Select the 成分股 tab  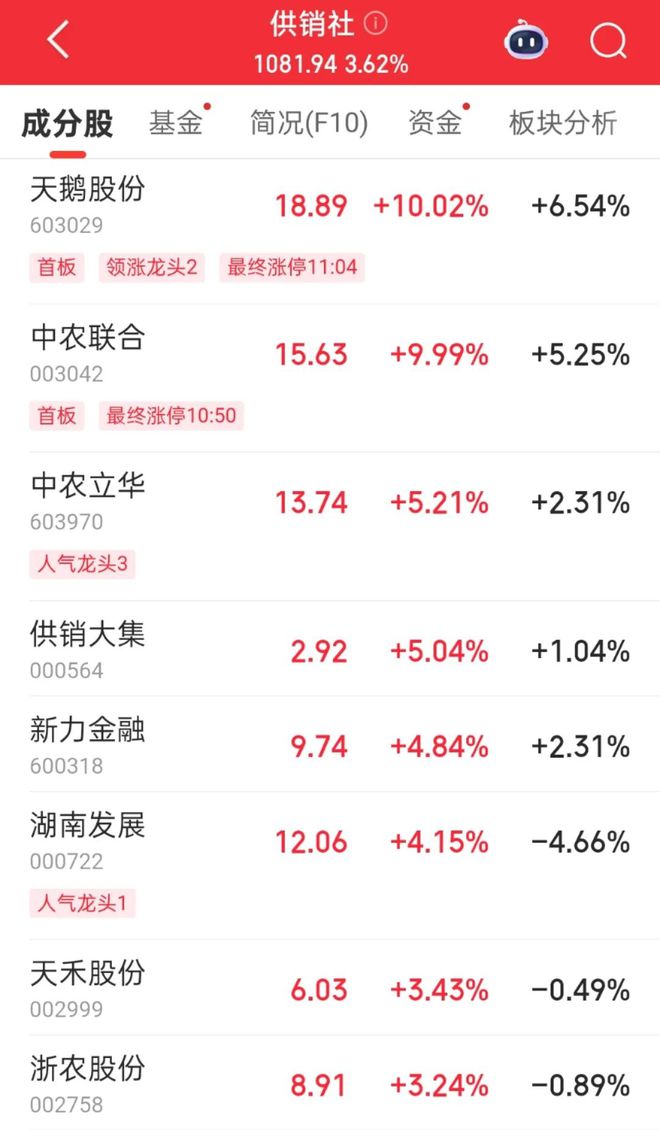coord(67,123)
